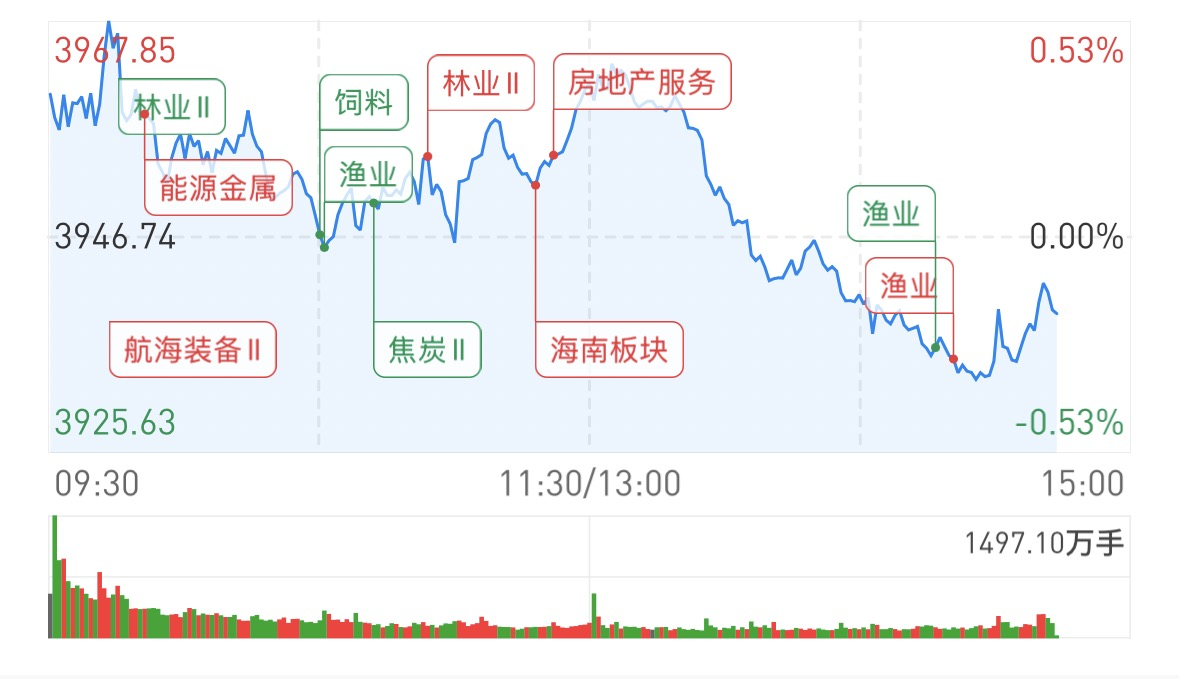This screenshot has width=1179, height=679.
Task: Open the 房地产服务 sector tag
Action: tap(642, 82)
